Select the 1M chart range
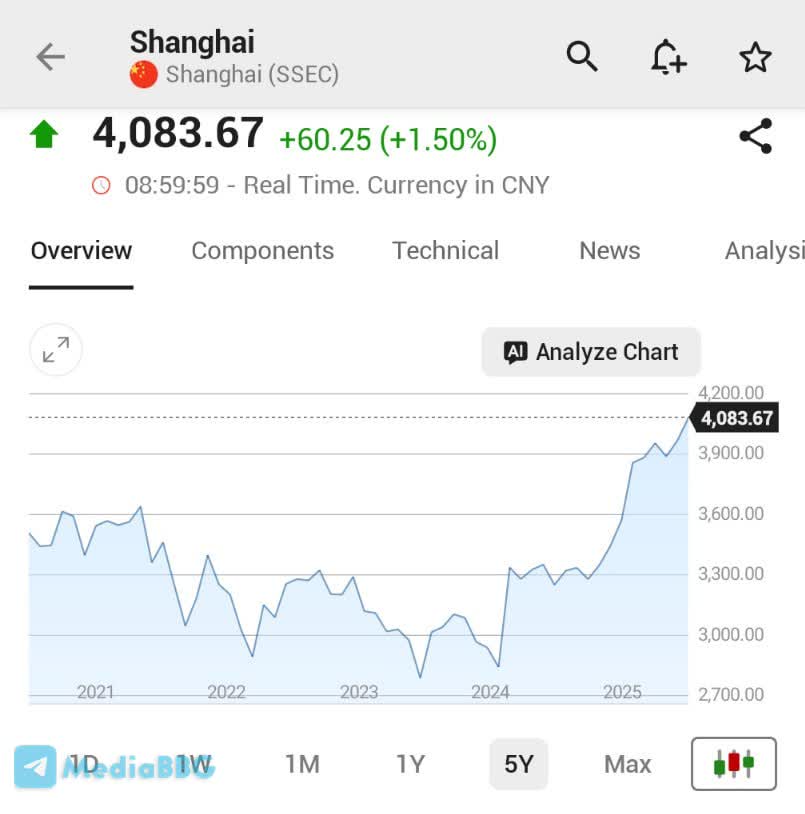Screen dimensions: 805x814 click(302, 764)
